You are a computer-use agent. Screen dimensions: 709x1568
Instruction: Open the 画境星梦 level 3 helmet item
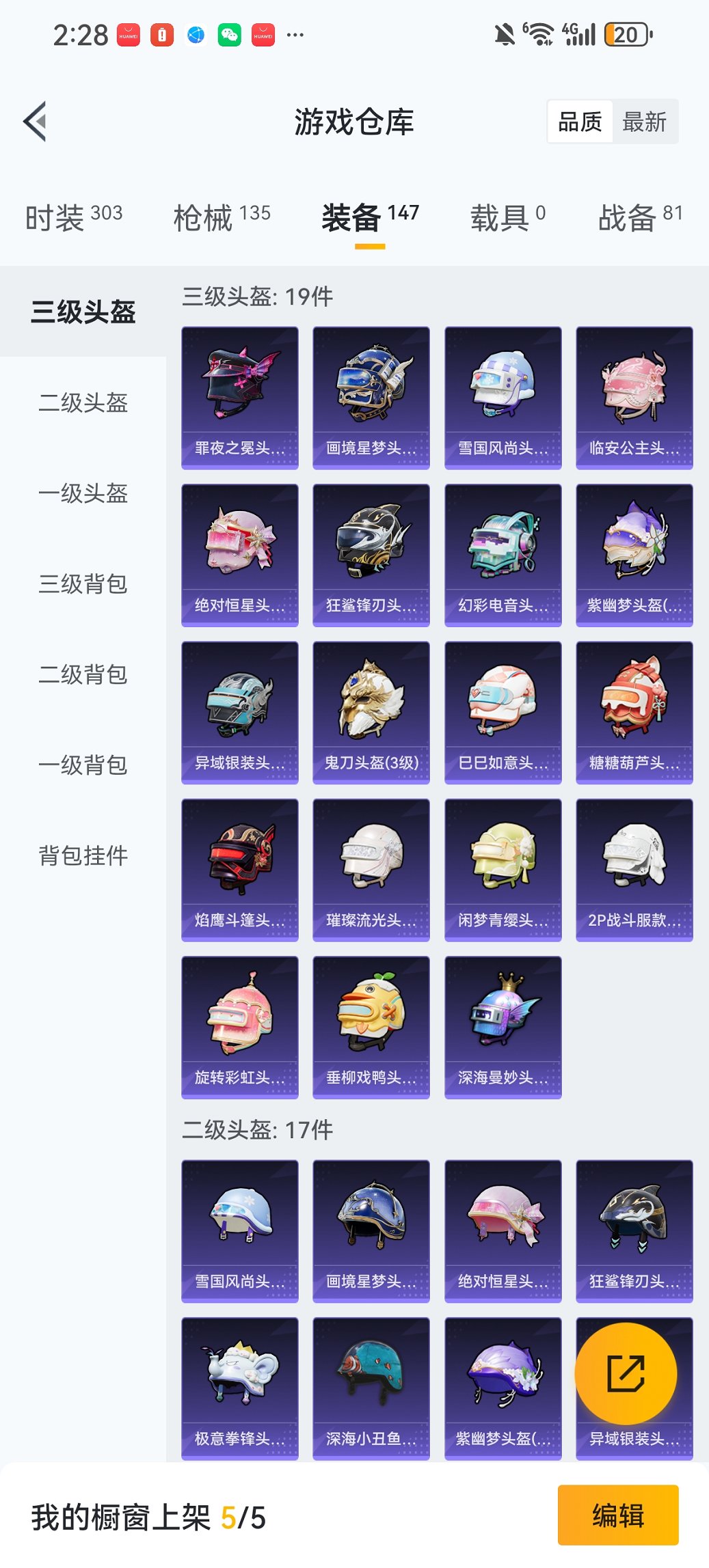click(x=371, y=396)
